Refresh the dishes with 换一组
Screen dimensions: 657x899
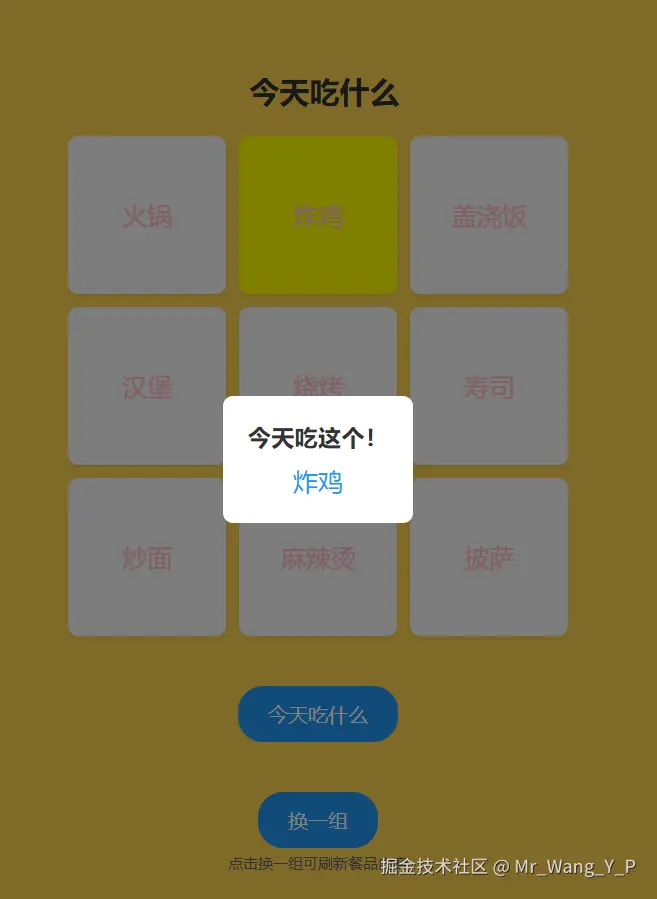point(318,820)
